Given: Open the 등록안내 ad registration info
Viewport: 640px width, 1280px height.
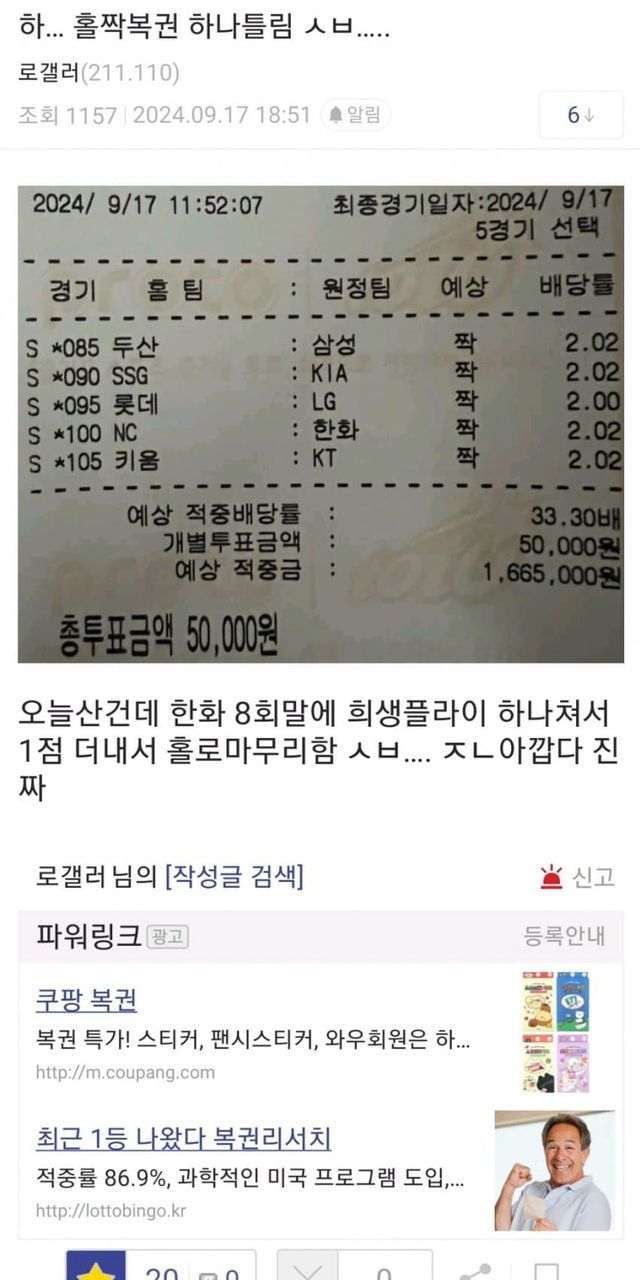Looking at the screenshot, I should pyautogui.click(x=564, y=936).
